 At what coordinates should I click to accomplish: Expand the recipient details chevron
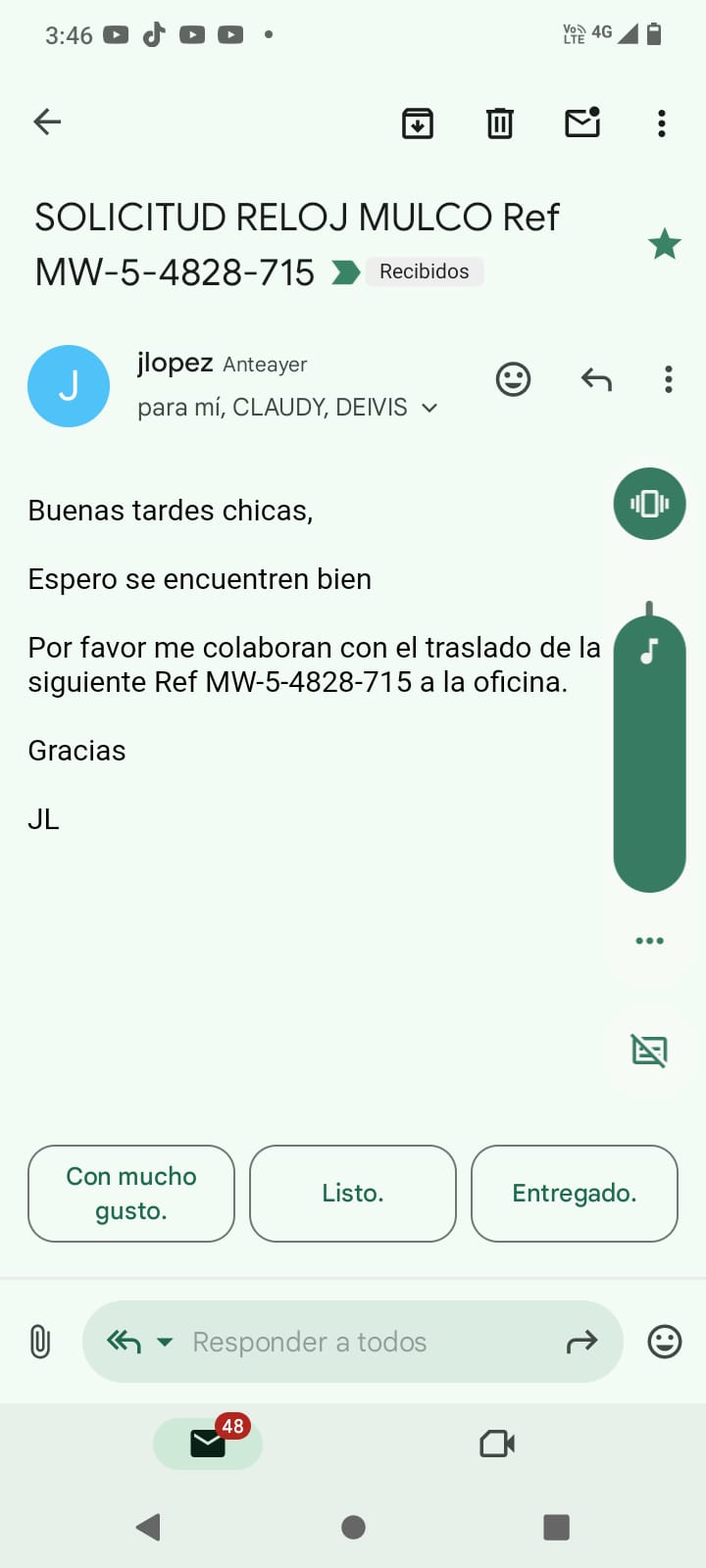(429, 408)
